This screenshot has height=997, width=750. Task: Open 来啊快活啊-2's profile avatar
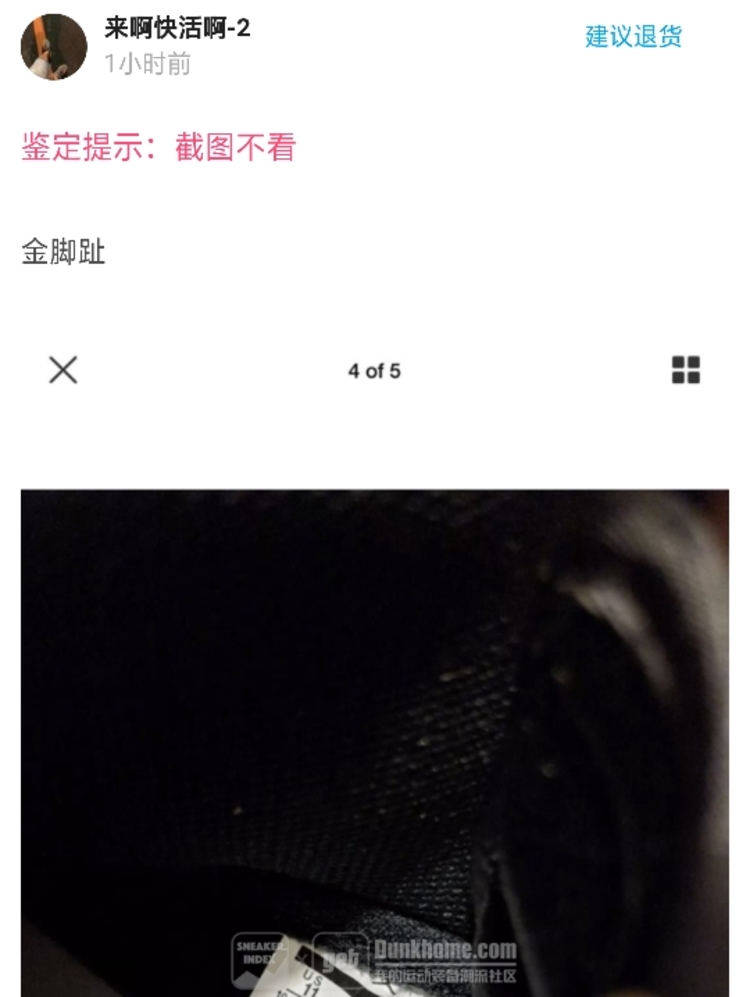coord(54,46)
